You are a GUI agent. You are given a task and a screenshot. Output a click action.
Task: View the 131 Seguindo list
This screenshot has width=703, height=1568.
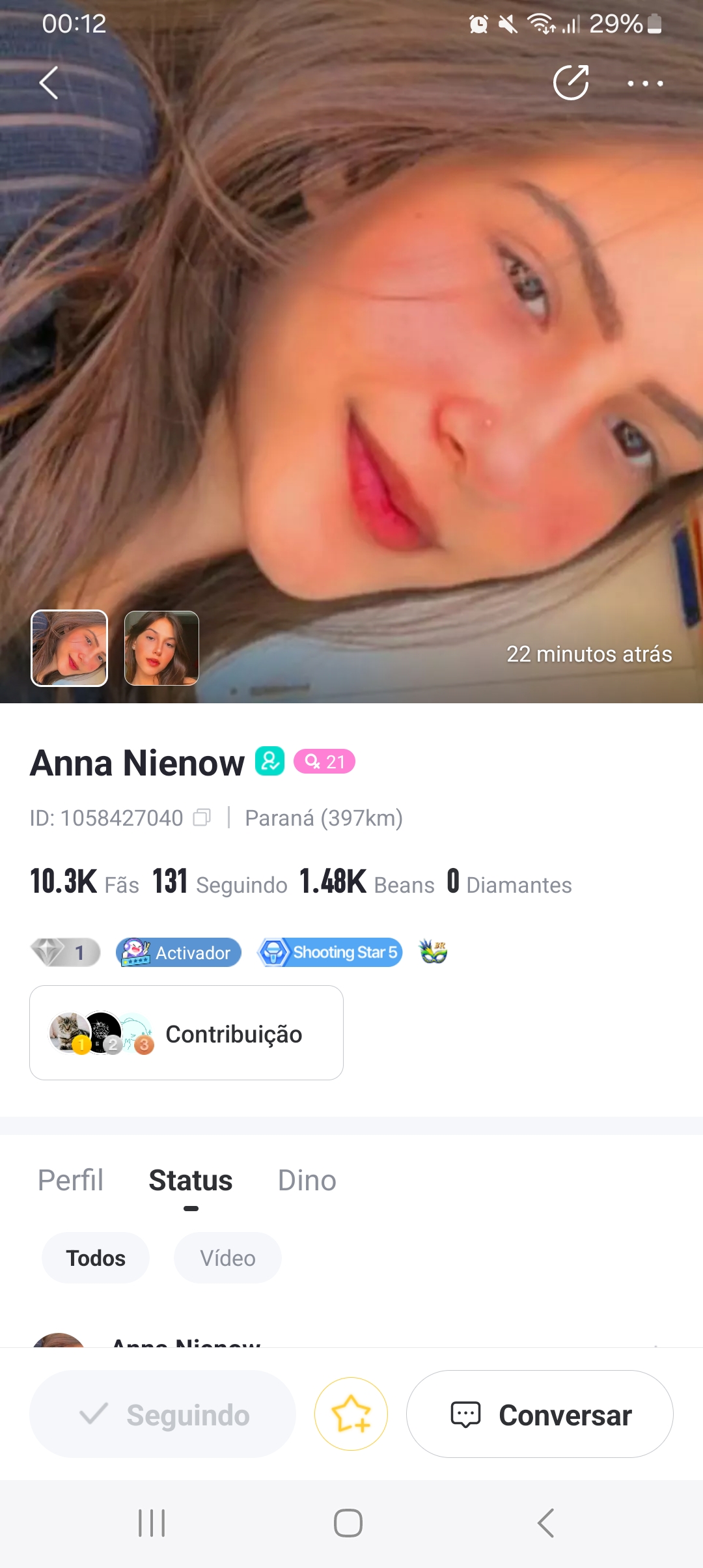[219, 883]
